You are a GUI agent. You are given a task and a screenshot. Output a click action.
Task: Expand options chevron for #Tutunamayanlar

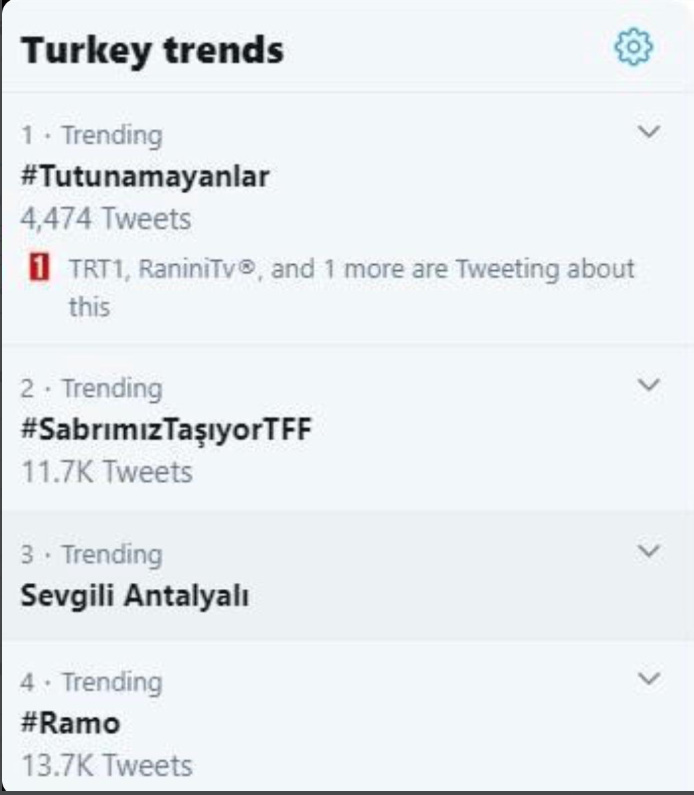649,131
